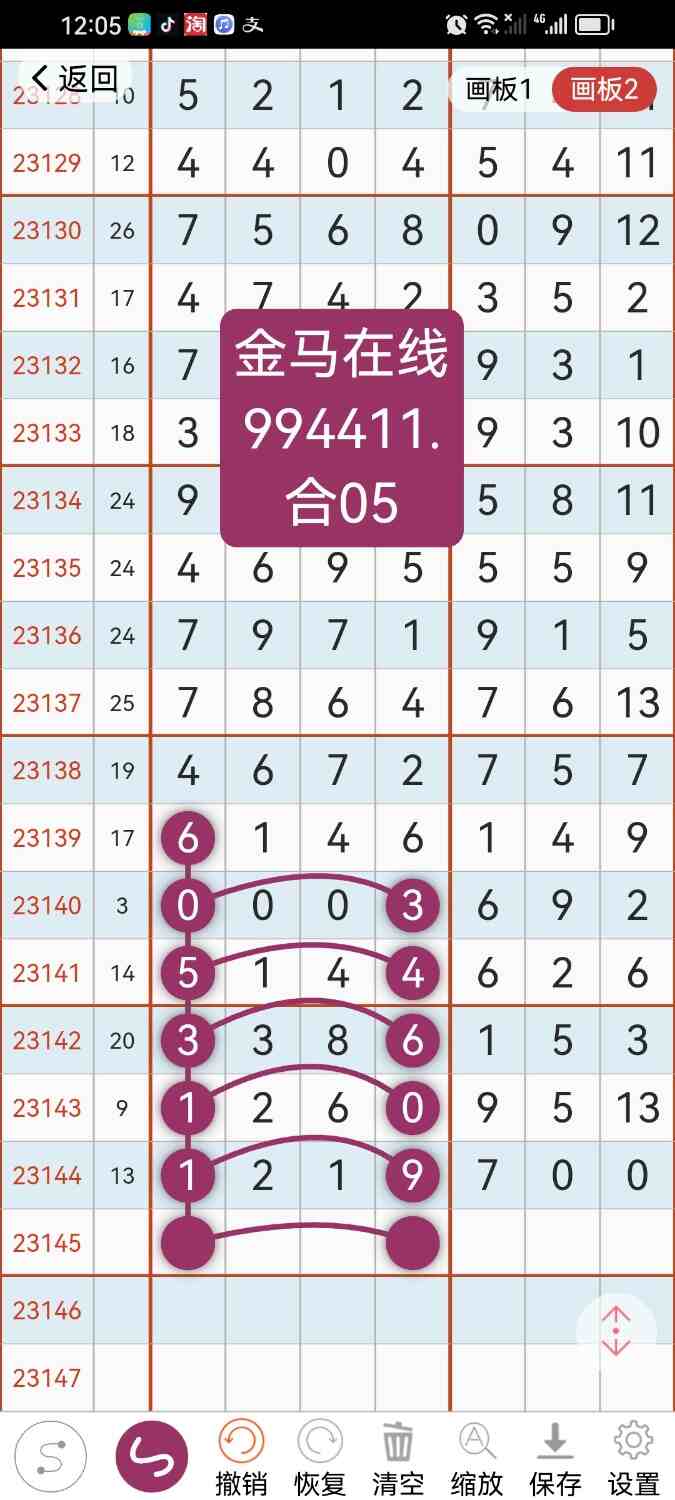The image size is (675, 1500).
Task: Go back using the 返回 button
Action: point(75,79)
